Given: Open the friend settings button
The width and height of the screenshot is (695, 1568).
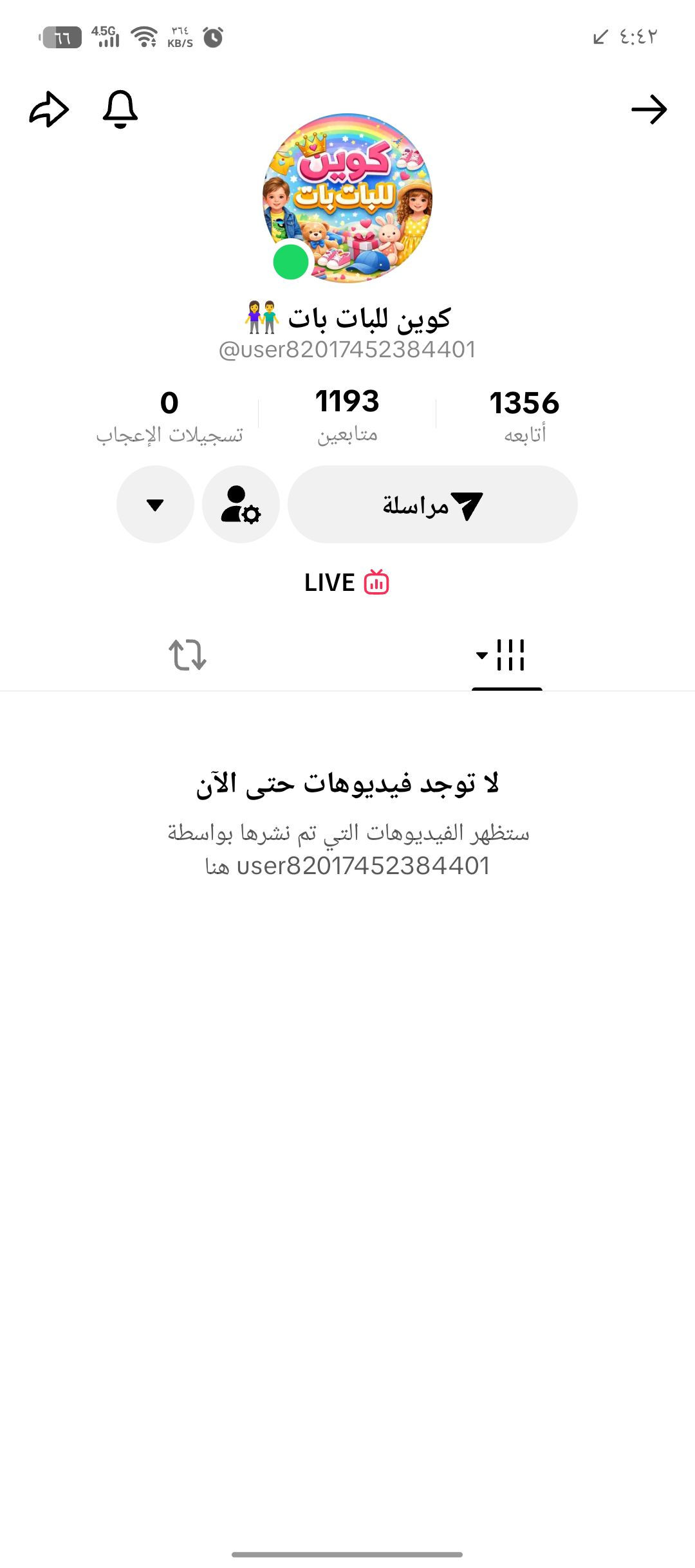Looking at the screenshot, I should 241,505.
